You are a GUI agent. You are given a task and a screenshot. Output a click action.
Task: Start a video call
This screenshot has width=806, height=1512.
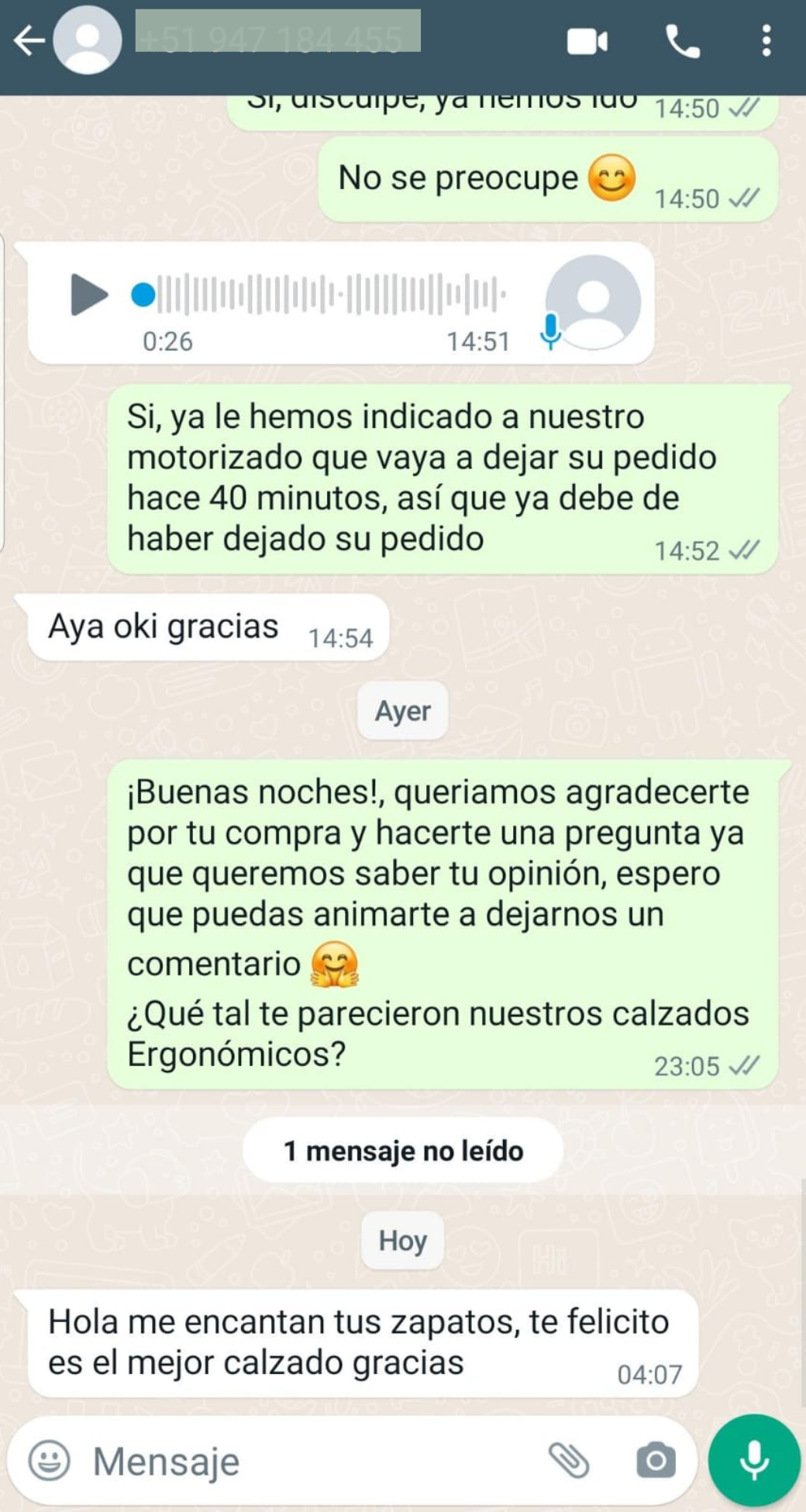(x=587, y=41)
